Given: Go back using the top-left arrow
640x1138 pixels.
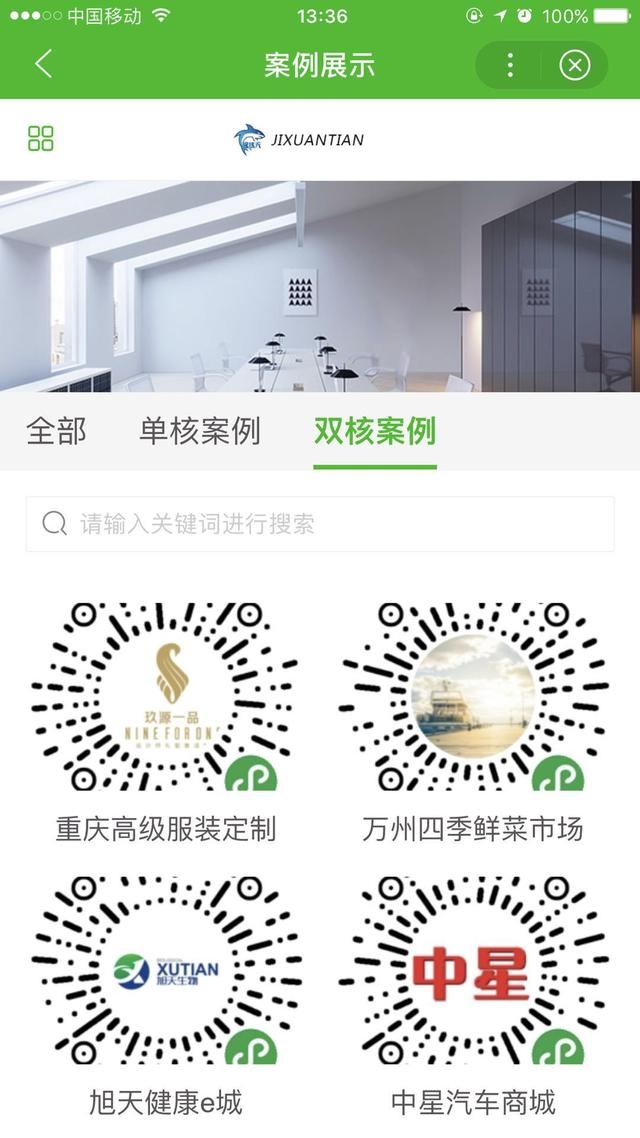Looking at the screenshot, I should click(43, 65).
